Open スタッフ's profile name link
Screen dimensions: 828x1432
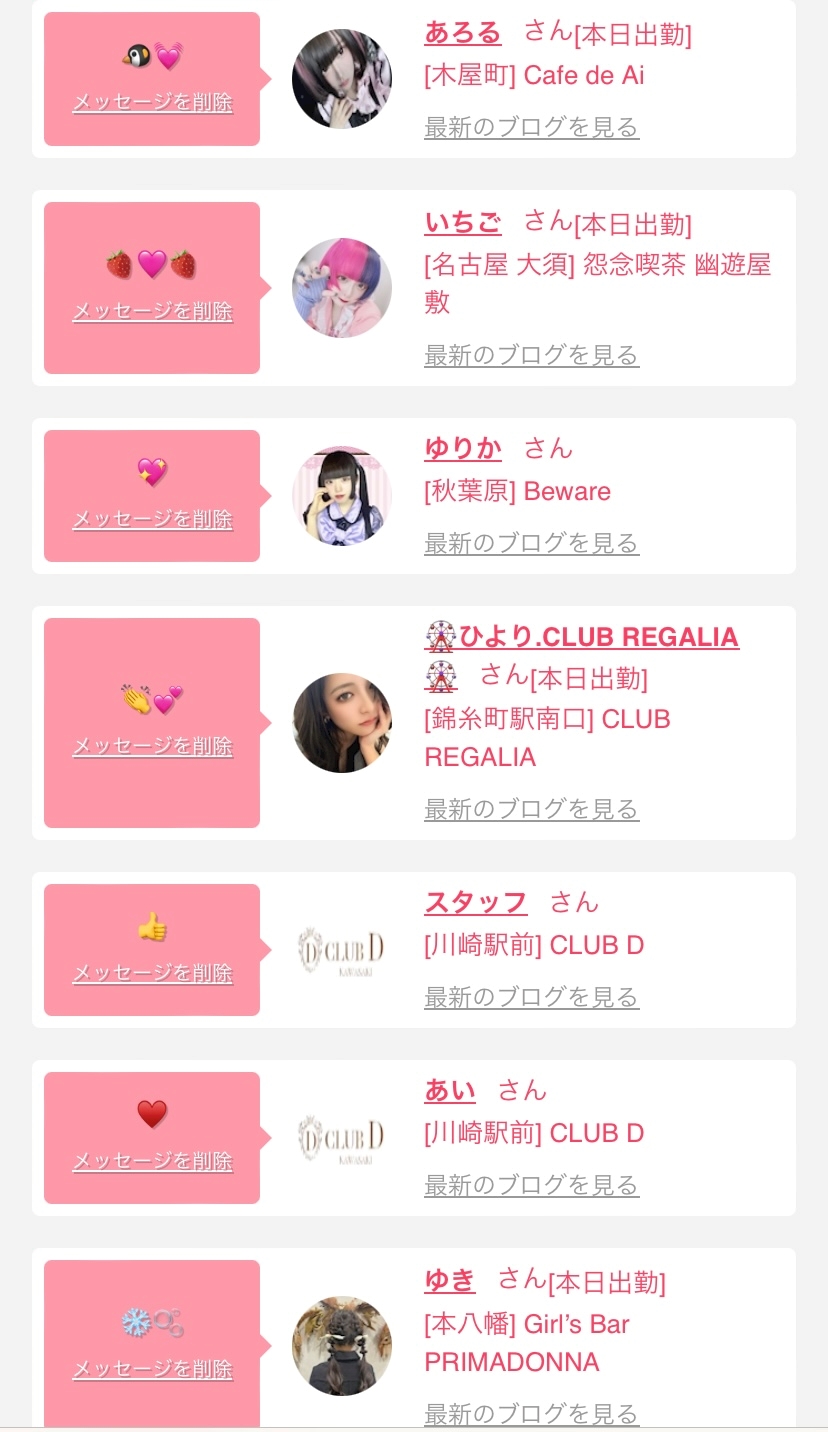[x=475, y=902]
